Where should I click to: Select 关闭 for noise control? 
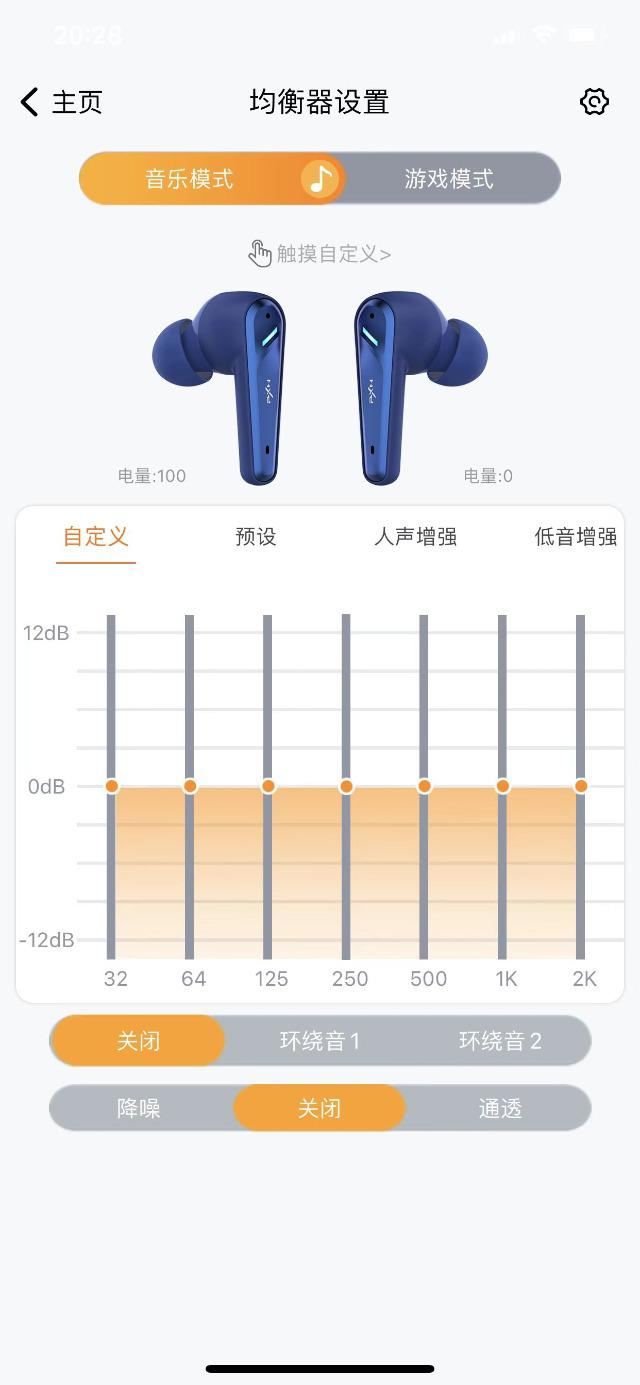coord(319,1109)
